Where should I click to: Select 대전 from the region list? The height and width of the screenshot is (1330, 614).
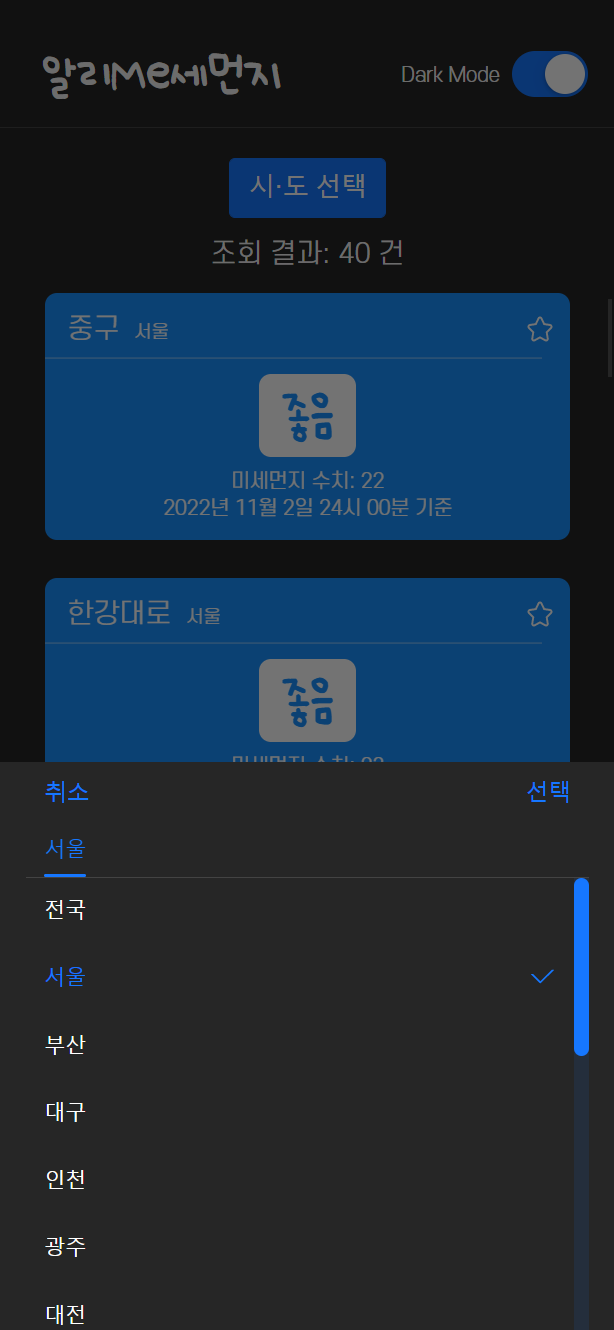click(66, 1312)
